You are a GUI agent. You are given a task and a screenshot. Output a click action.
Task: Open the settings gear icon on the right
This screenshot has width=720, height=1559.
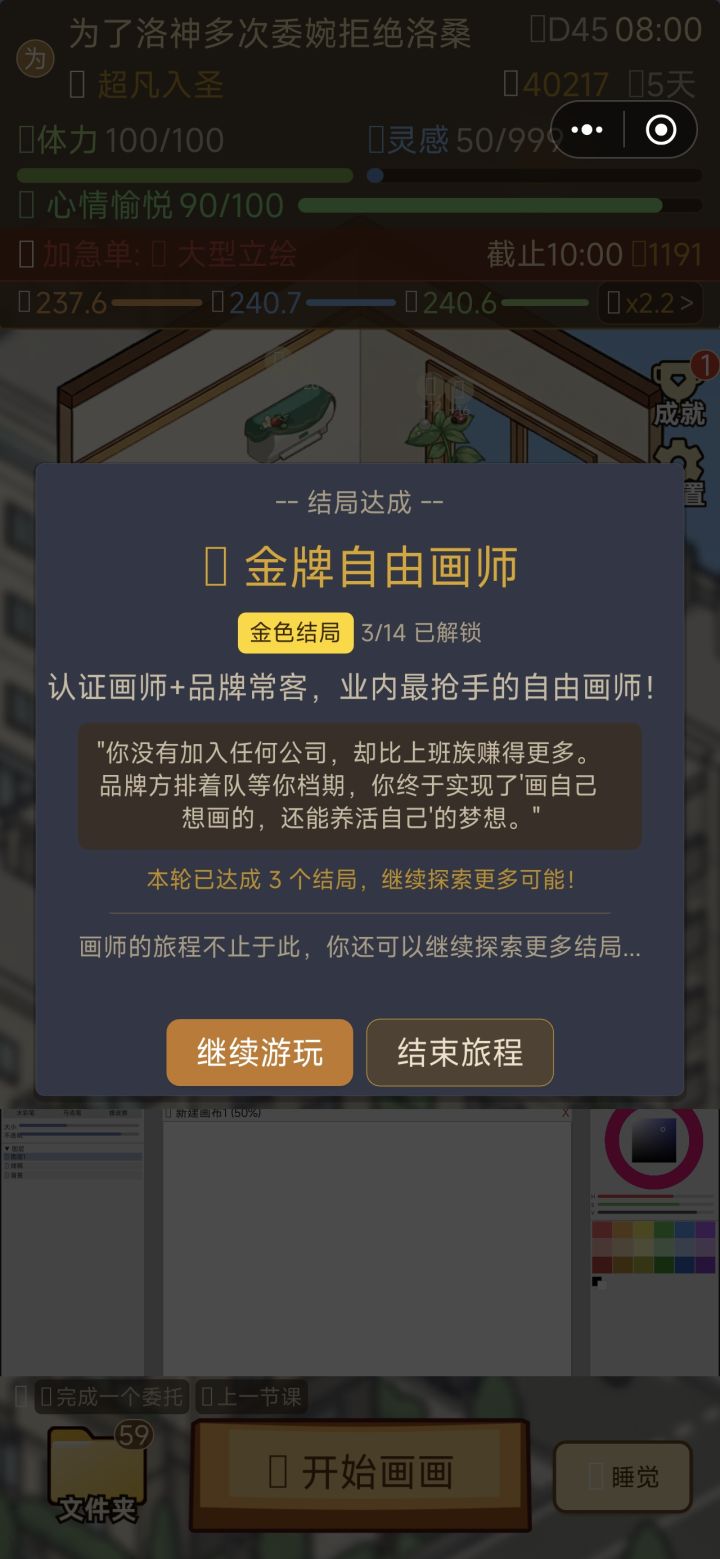coord(680,458)
